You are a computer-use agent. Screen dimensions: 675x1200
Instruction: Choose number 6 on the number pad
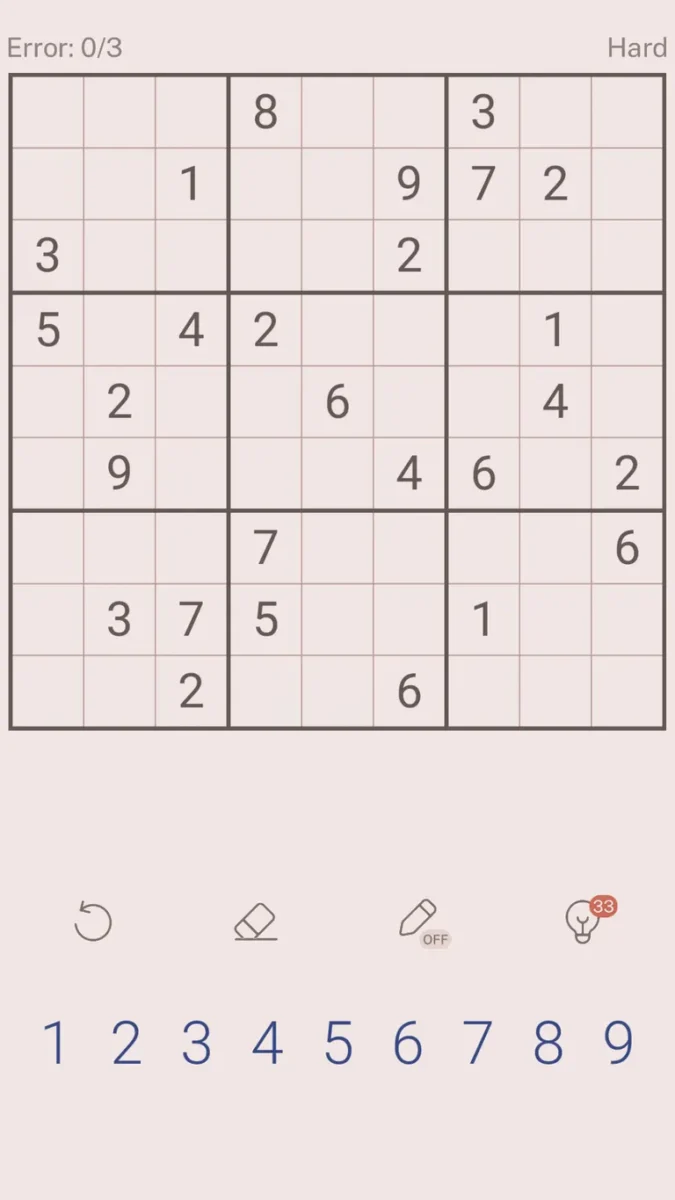[x=408, y=1043]
